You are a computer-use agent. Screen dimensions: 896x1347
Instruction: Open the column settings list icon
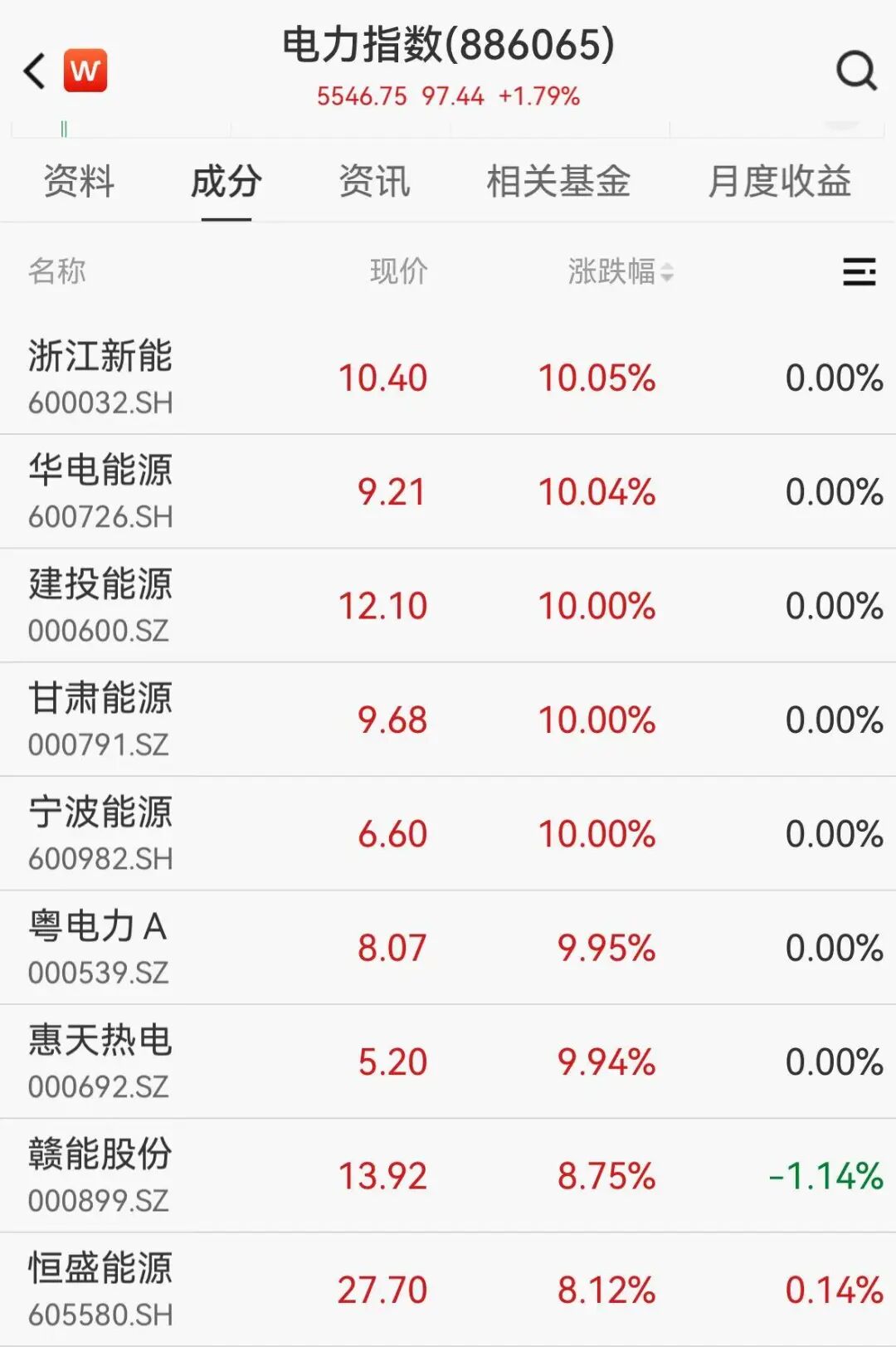click(859, 271)
